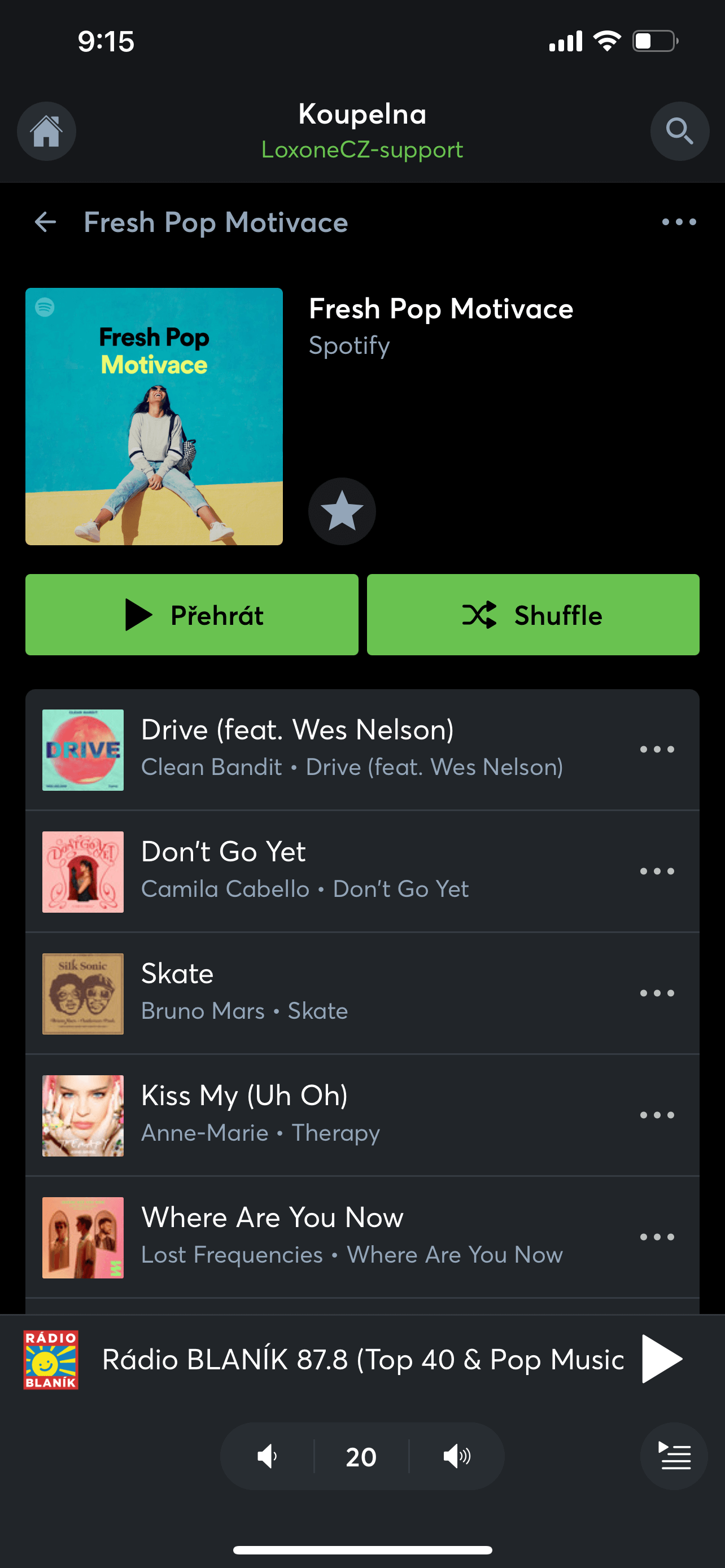Open options for Drive track
The width and height of the screenshot is (725, 1568).
[x=657, y=750]
